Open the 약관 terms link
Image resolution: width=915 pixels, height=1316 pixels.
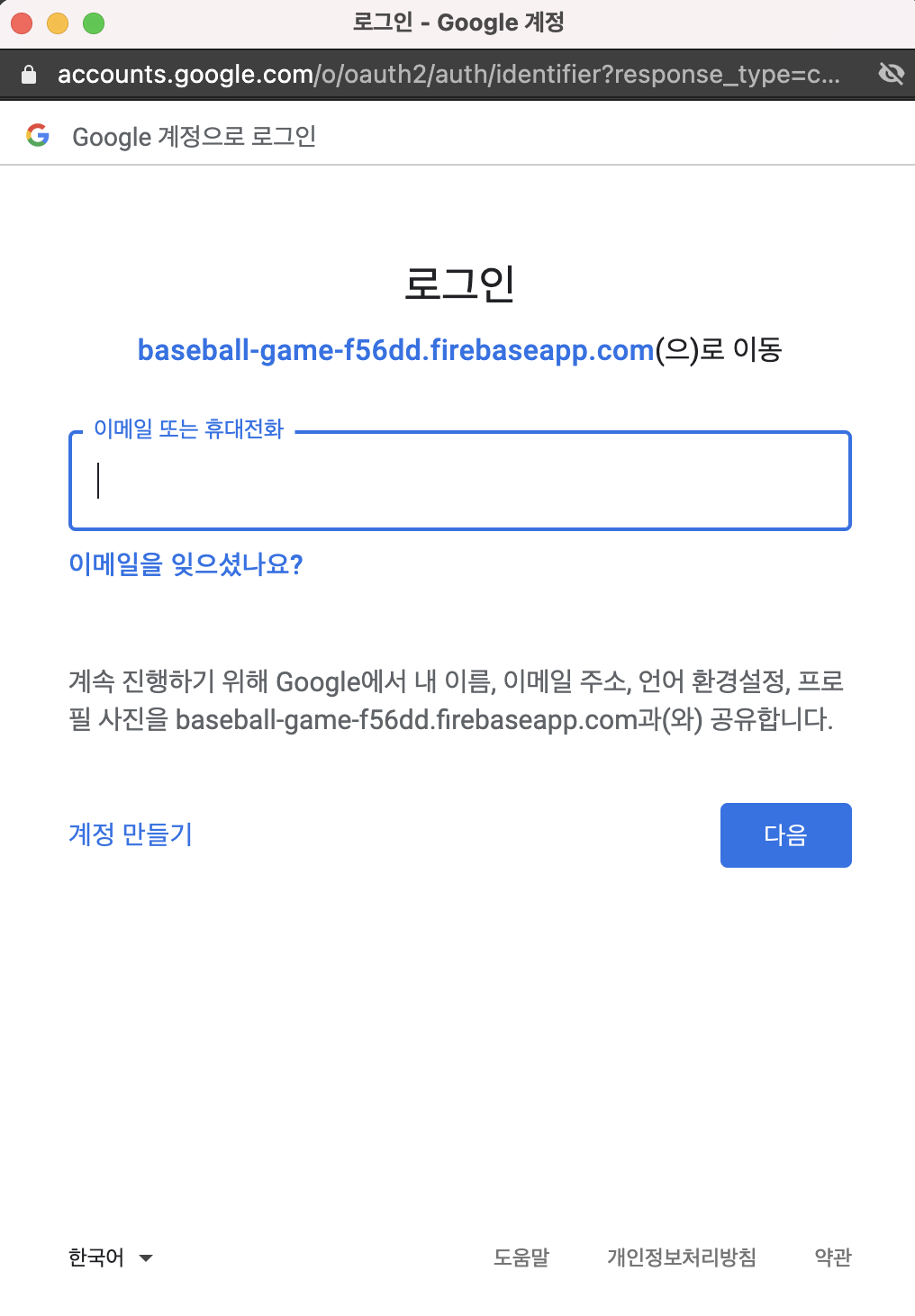tap(832, 1257)
